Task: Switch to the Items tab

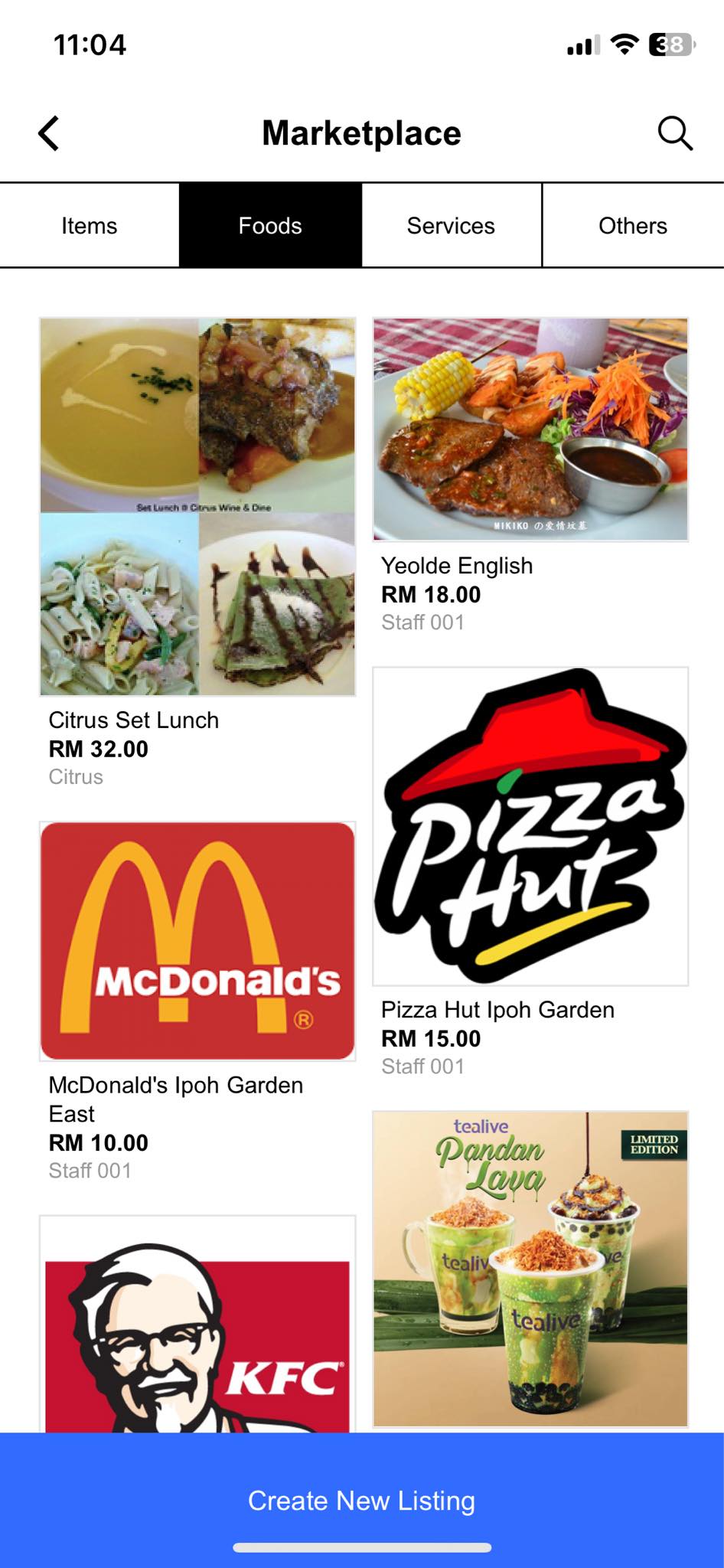Action: click(x=90, y=224)
